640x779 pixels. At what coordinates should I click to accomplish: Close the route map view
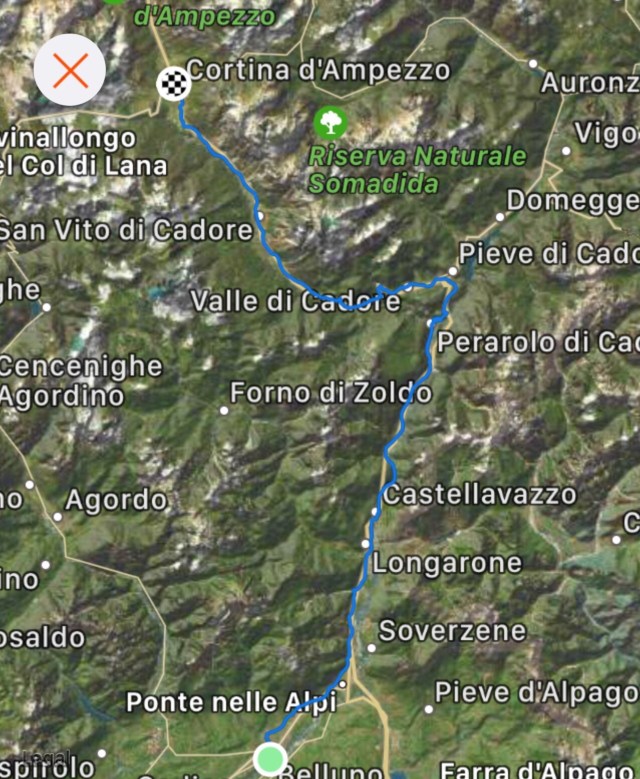(x=70, y=70)
